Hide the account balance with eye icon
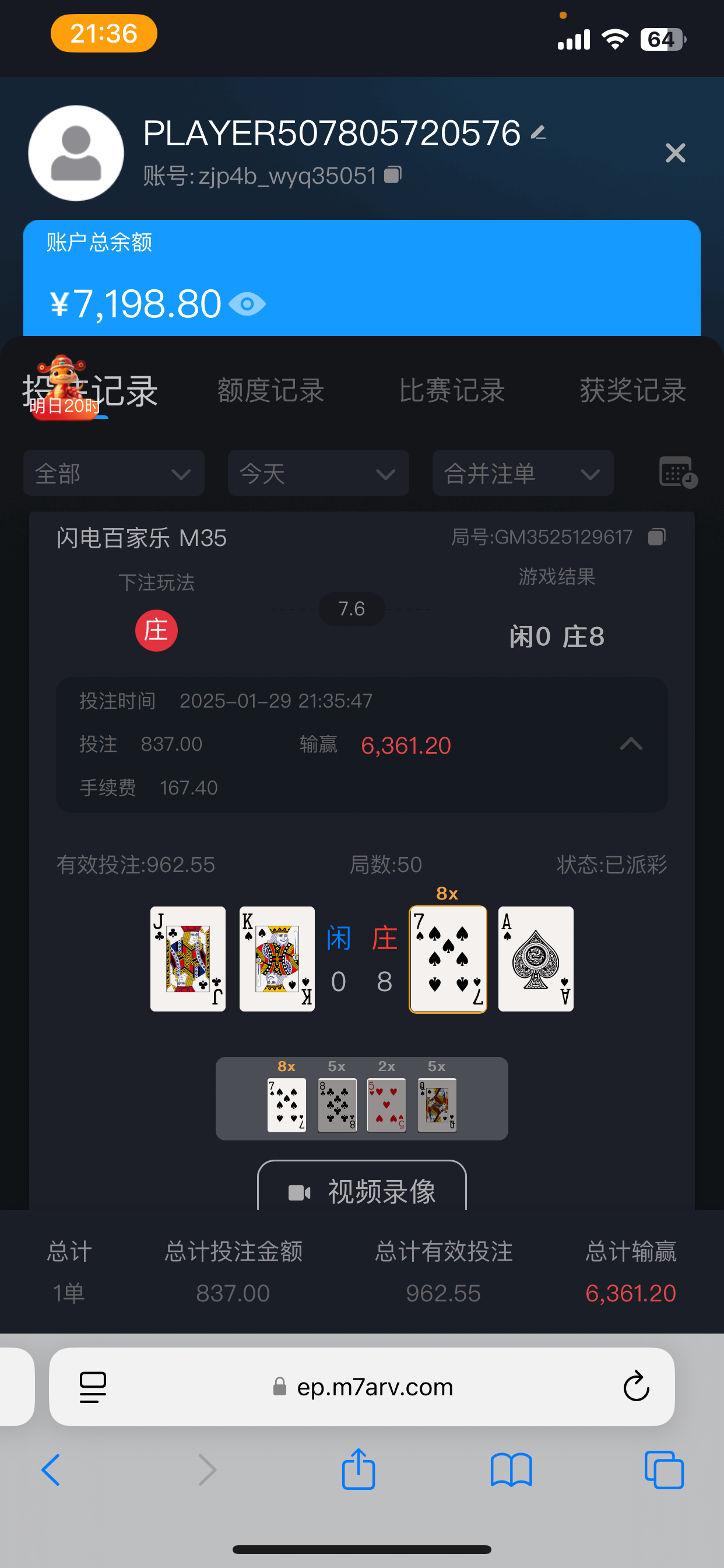Viewport: 724px width, 1568px height. [x=247, y=303]
